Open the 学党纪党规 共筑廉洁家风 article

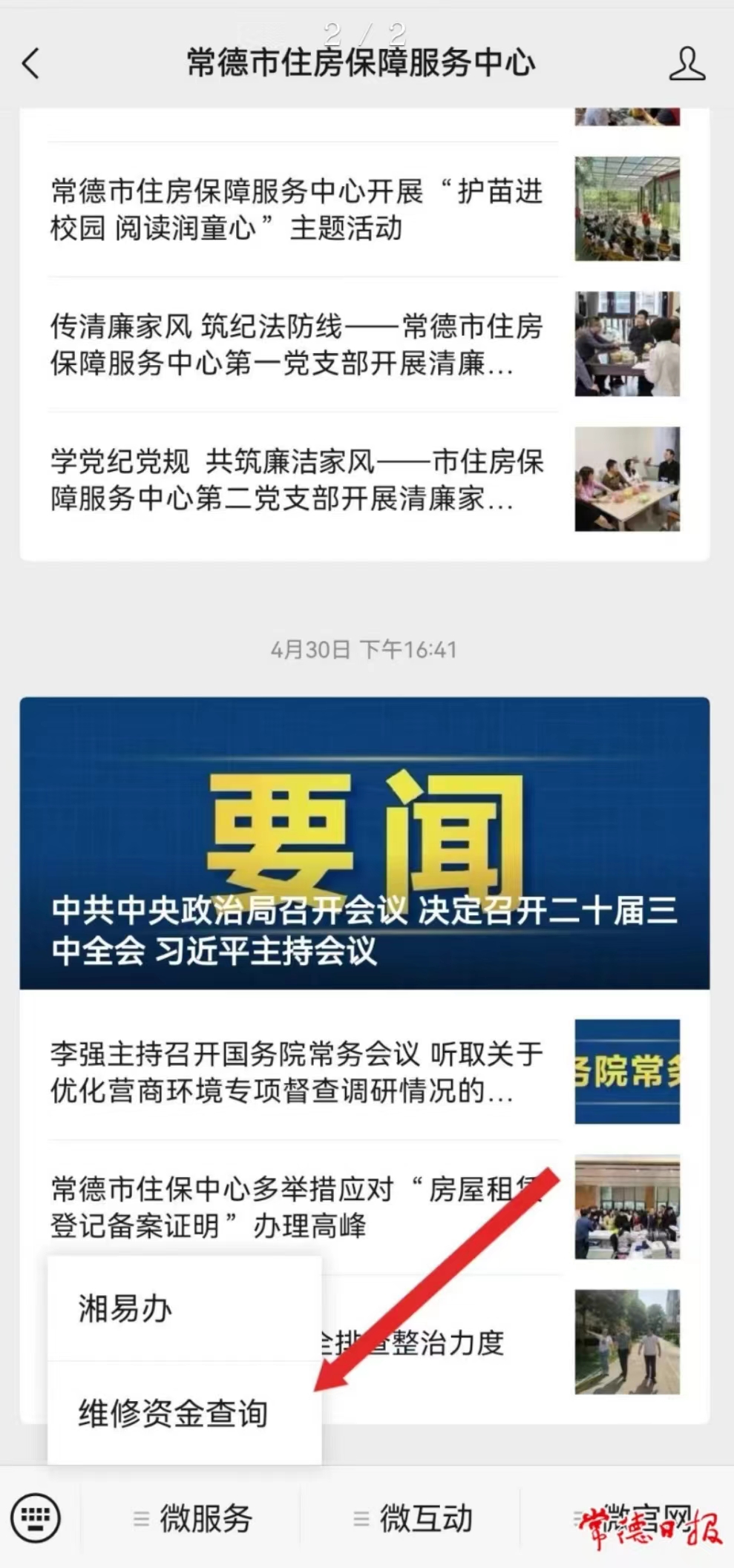(x=297, y=480)
